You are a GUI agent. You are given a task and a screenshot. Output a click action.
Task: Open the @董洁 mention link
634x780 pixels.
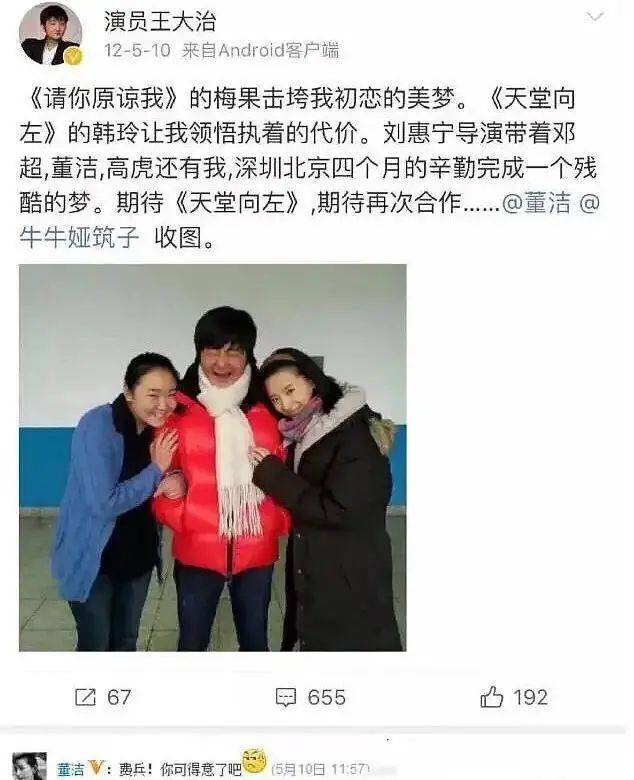(536, 203)
